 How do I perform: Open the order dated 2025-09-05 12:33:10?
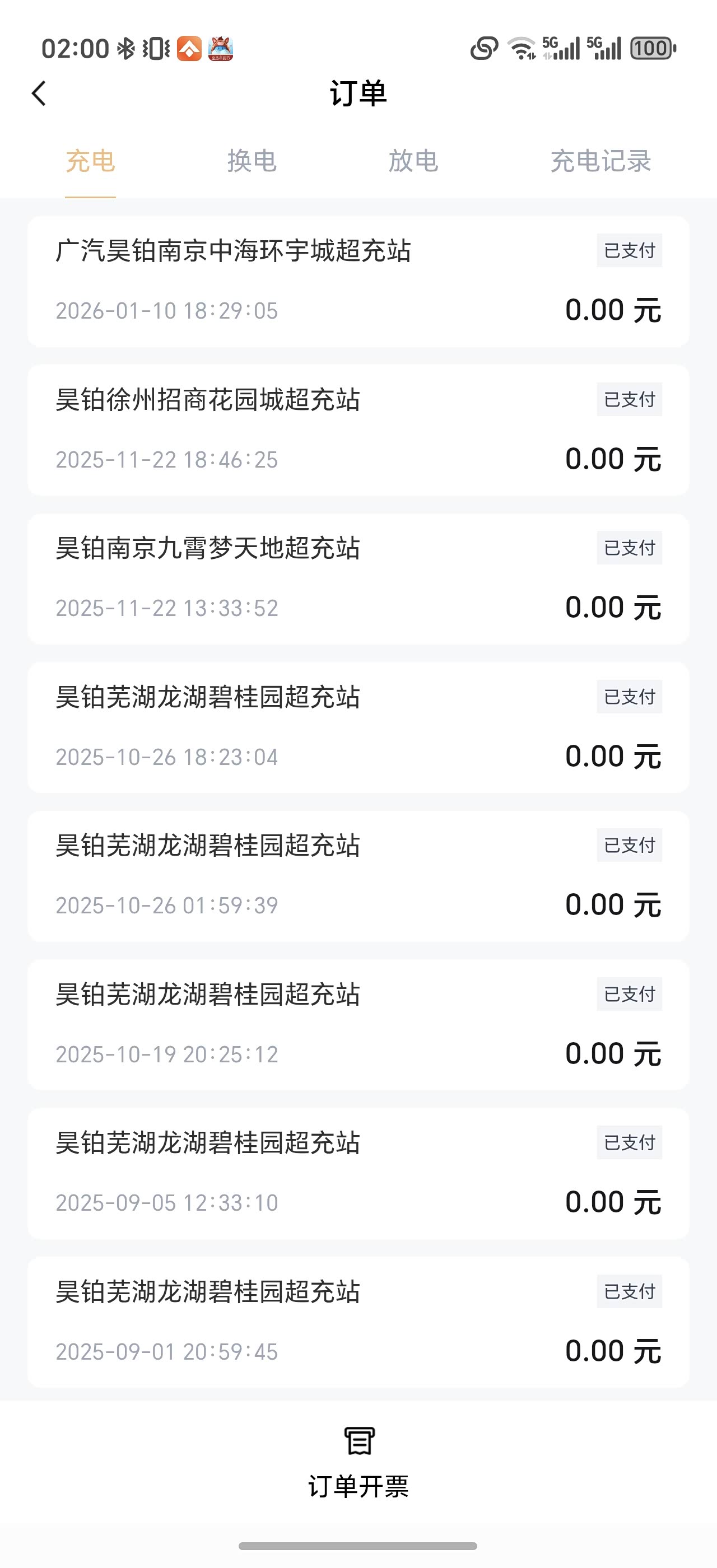[358, 1173]
